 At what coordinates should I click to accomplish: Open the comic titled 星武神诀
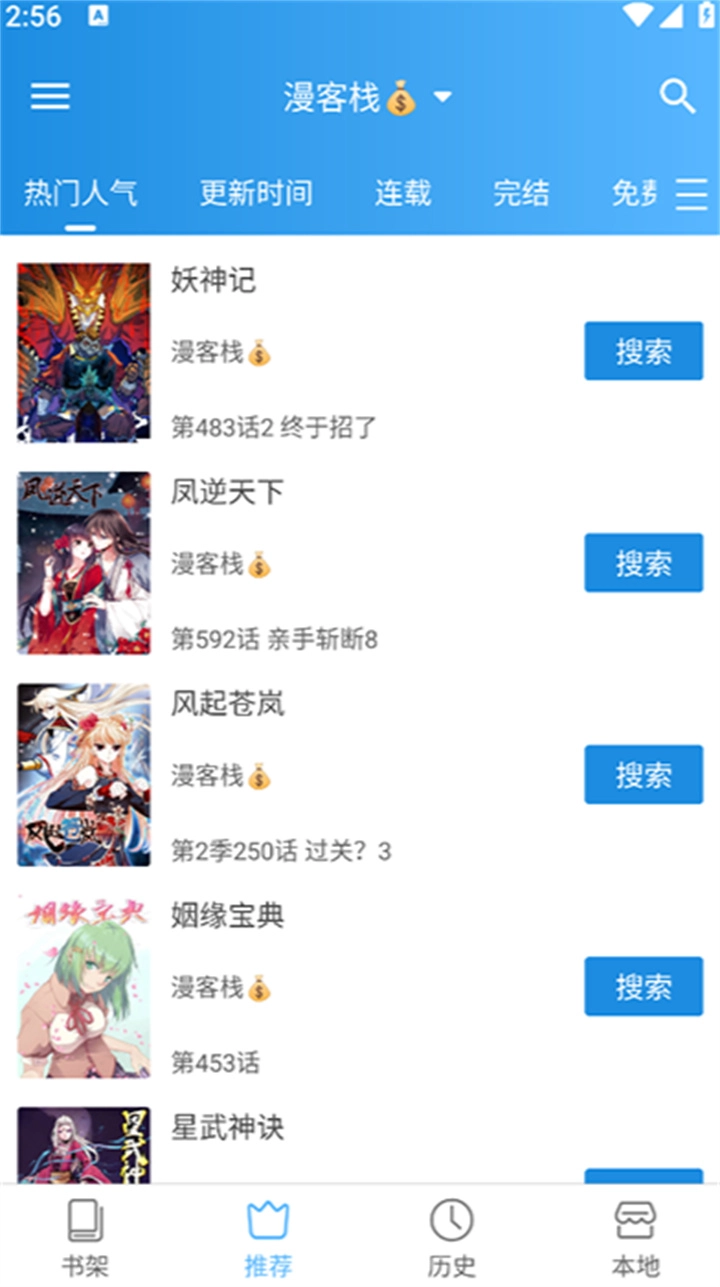(x=226, y=1128)
